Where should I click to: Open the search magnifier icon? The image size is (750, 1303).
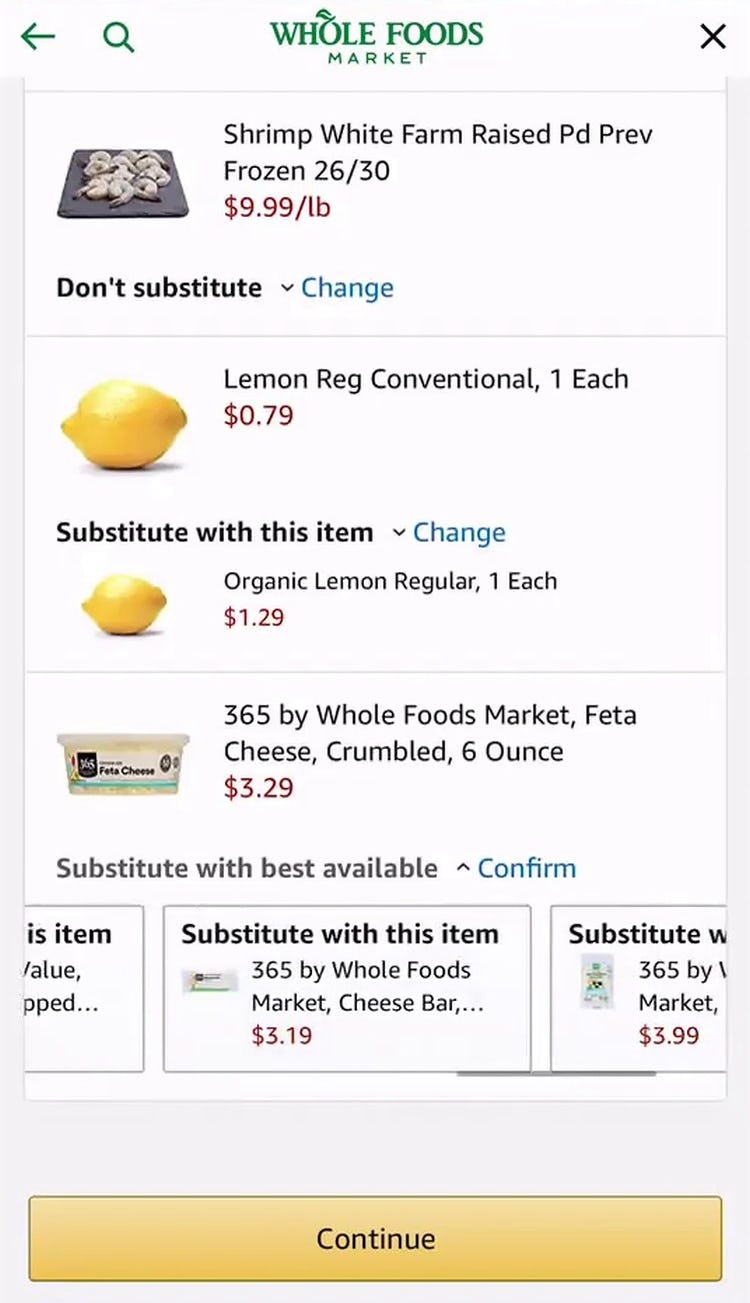coord(118,38)
